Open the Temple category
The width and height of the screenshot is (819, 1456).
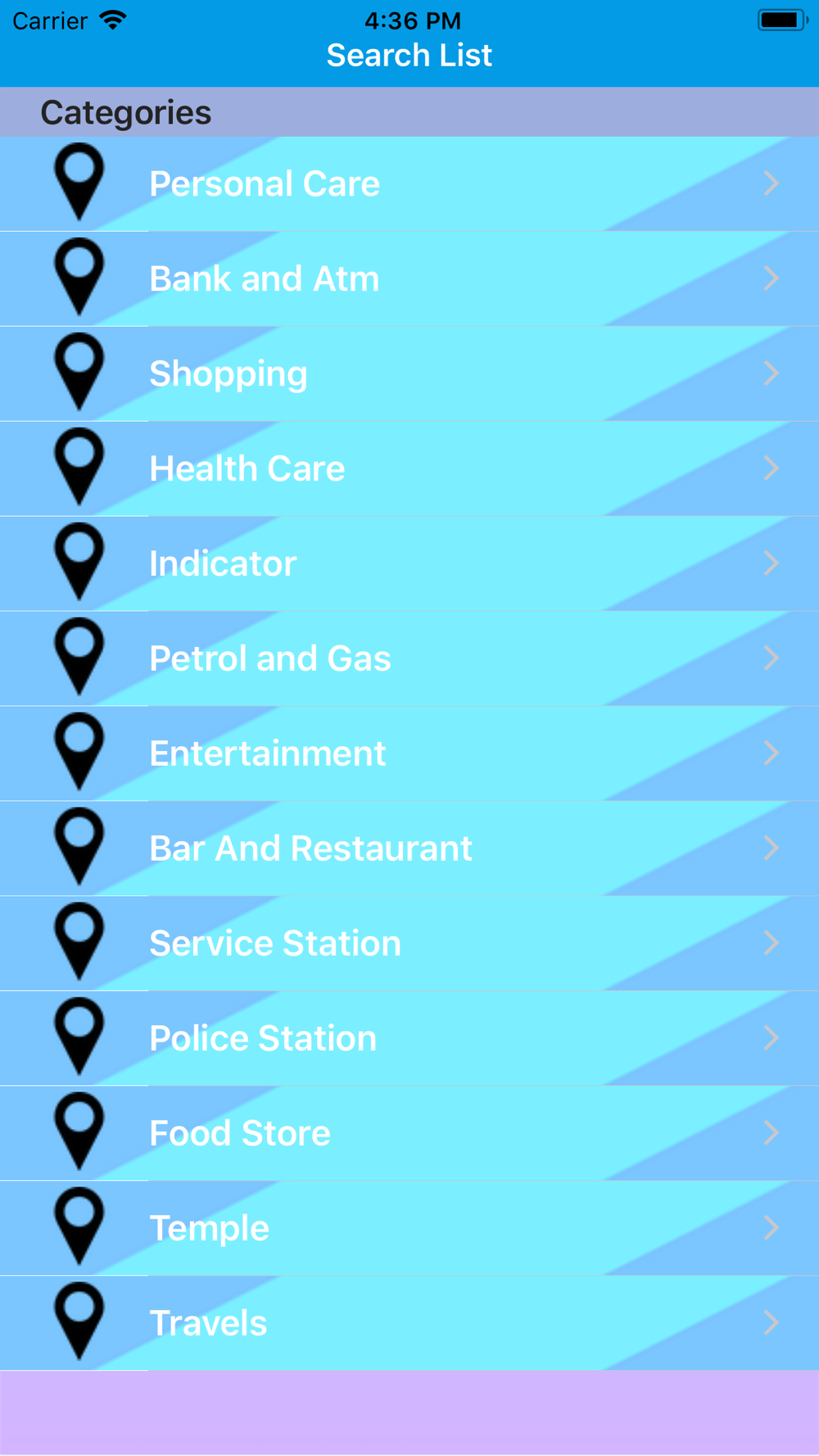point(409,1228)
